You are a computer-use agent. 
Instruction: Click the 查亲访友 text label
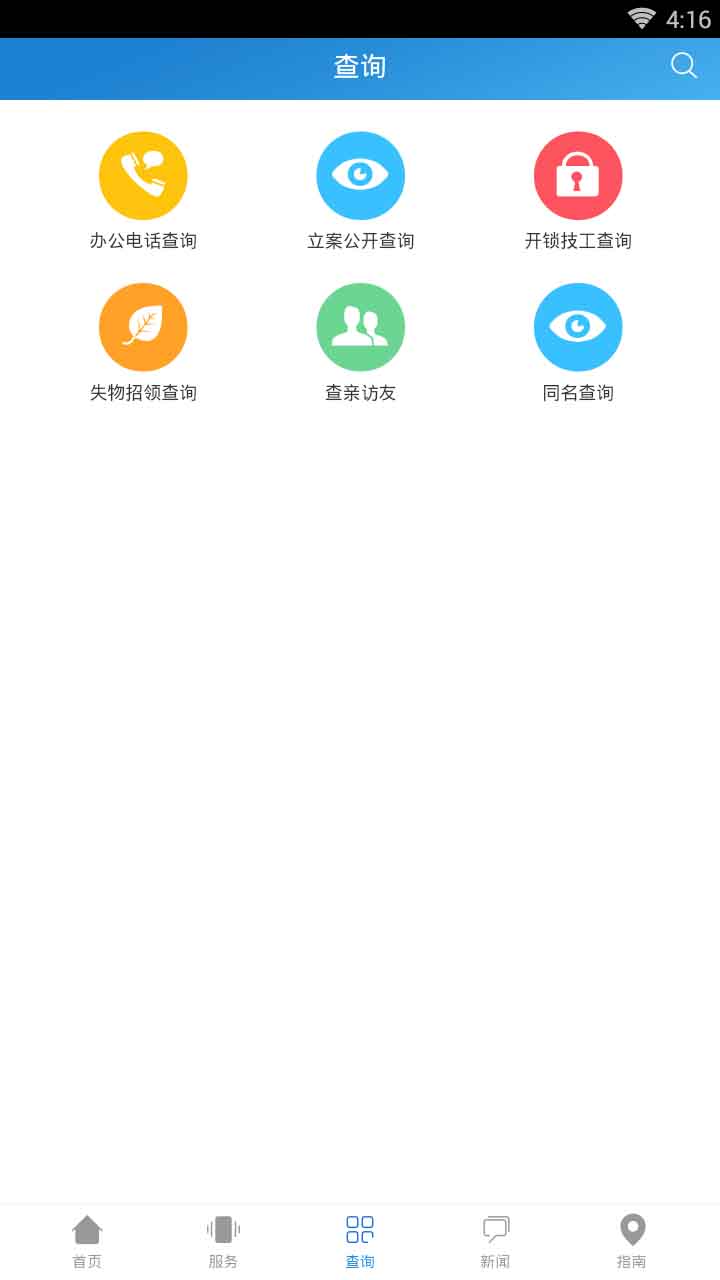pyautogui.click(x=361, y=392)
